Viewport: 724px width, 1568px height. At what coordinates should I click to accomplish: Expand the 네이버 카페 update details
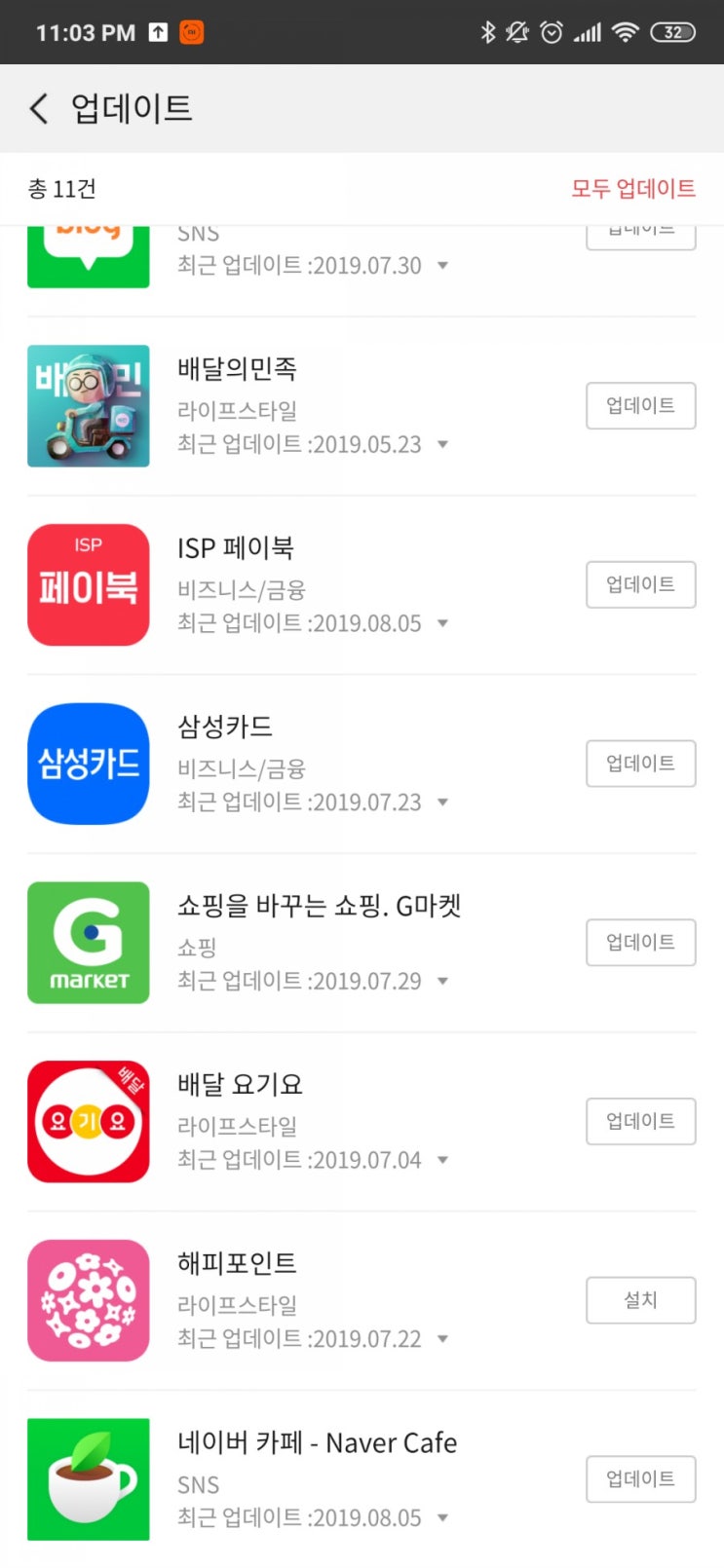pos(441,1517)
